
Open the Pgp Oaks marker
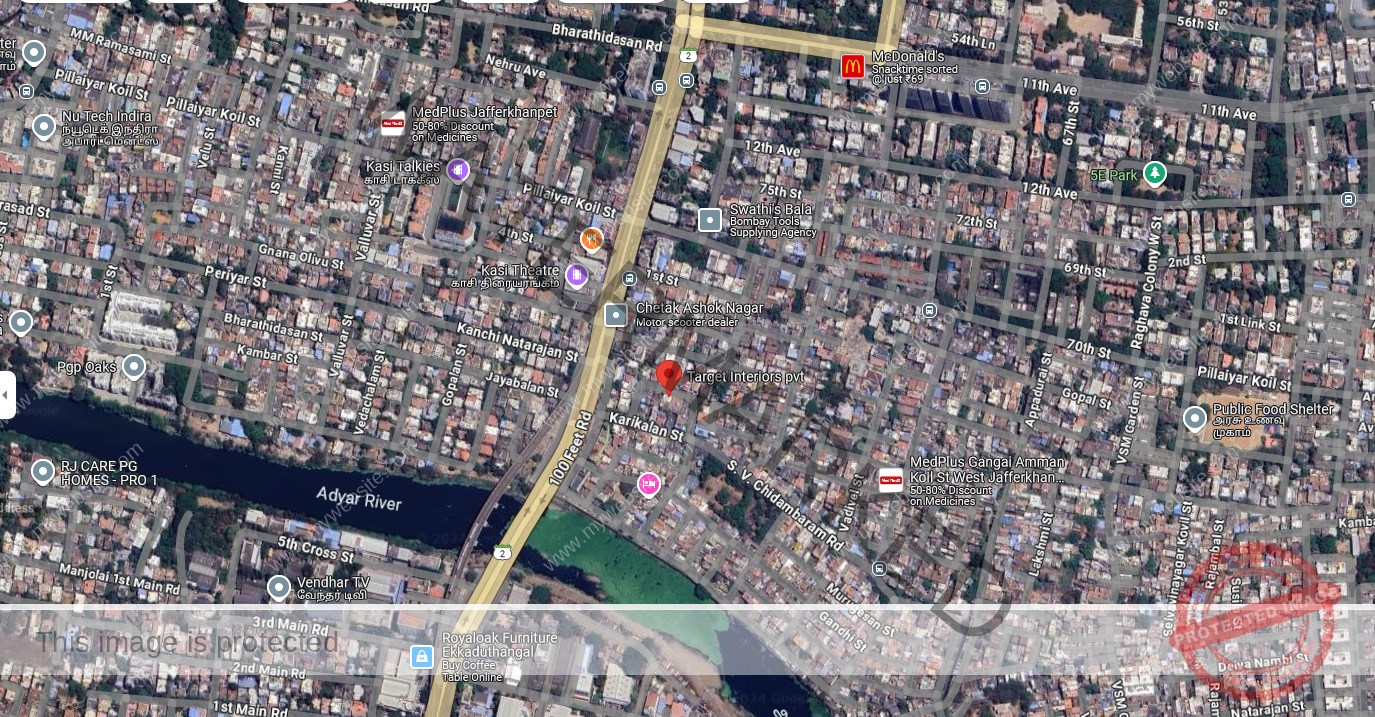(x=134, y=366)
